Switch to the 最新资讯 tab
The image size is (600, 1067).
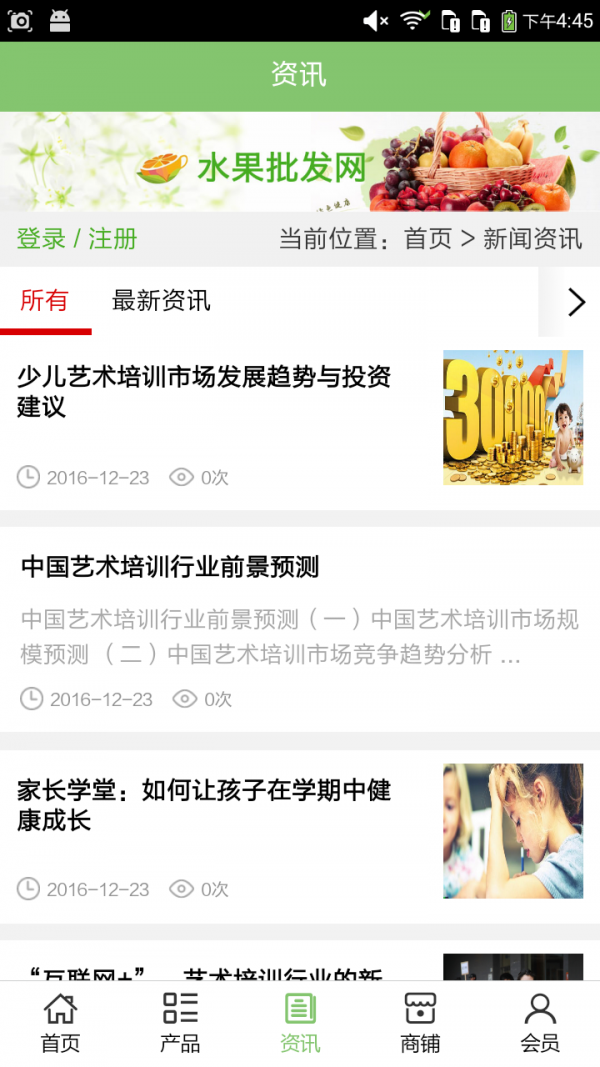click(161, 300)
